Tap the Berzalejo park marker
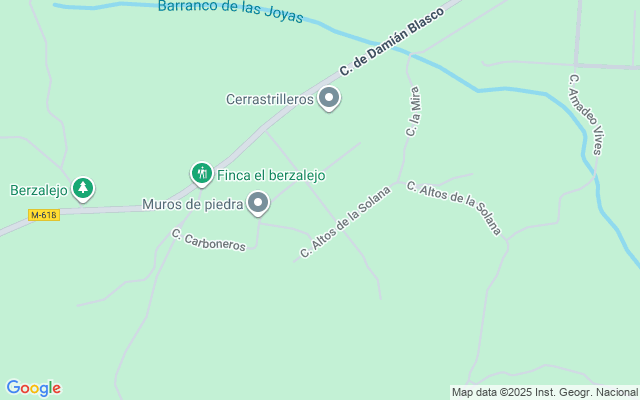 point(82,188)
